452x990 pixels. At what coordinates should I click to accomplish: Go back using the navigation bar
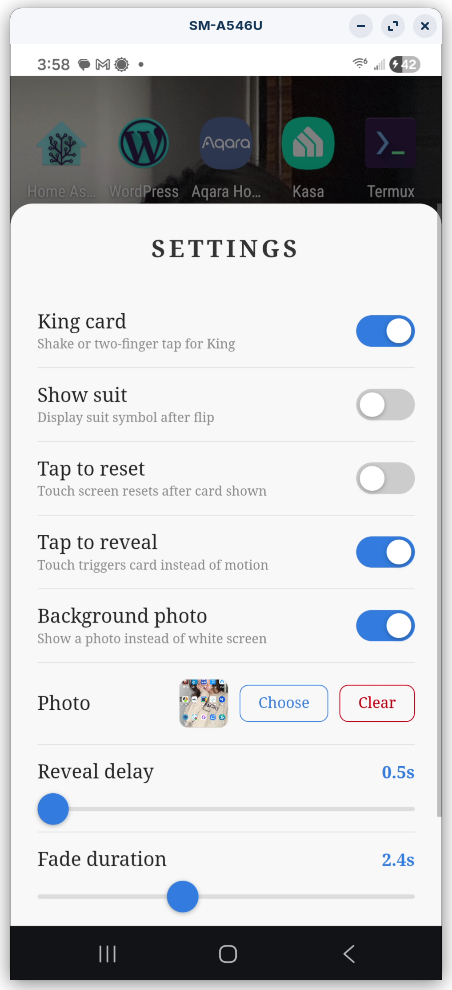(x=348, y=954)
